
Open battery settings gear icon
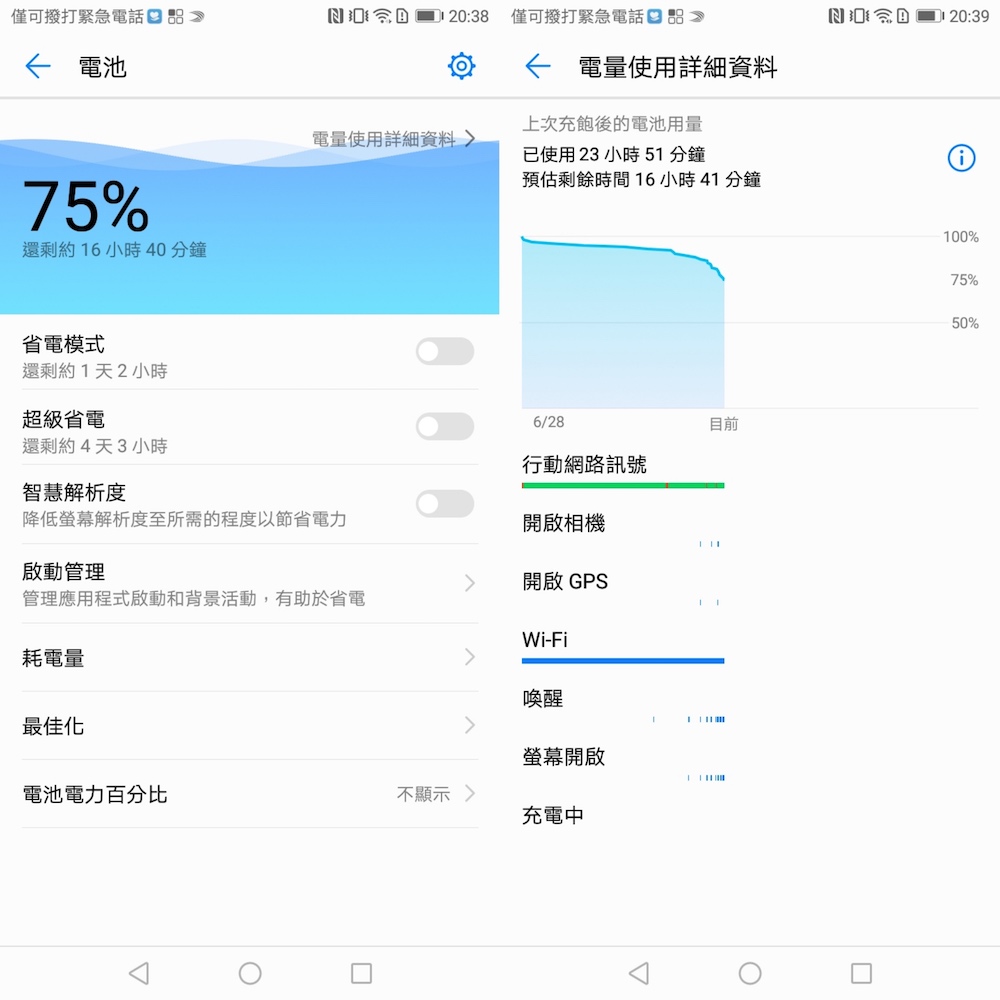[x=461, y=67]
